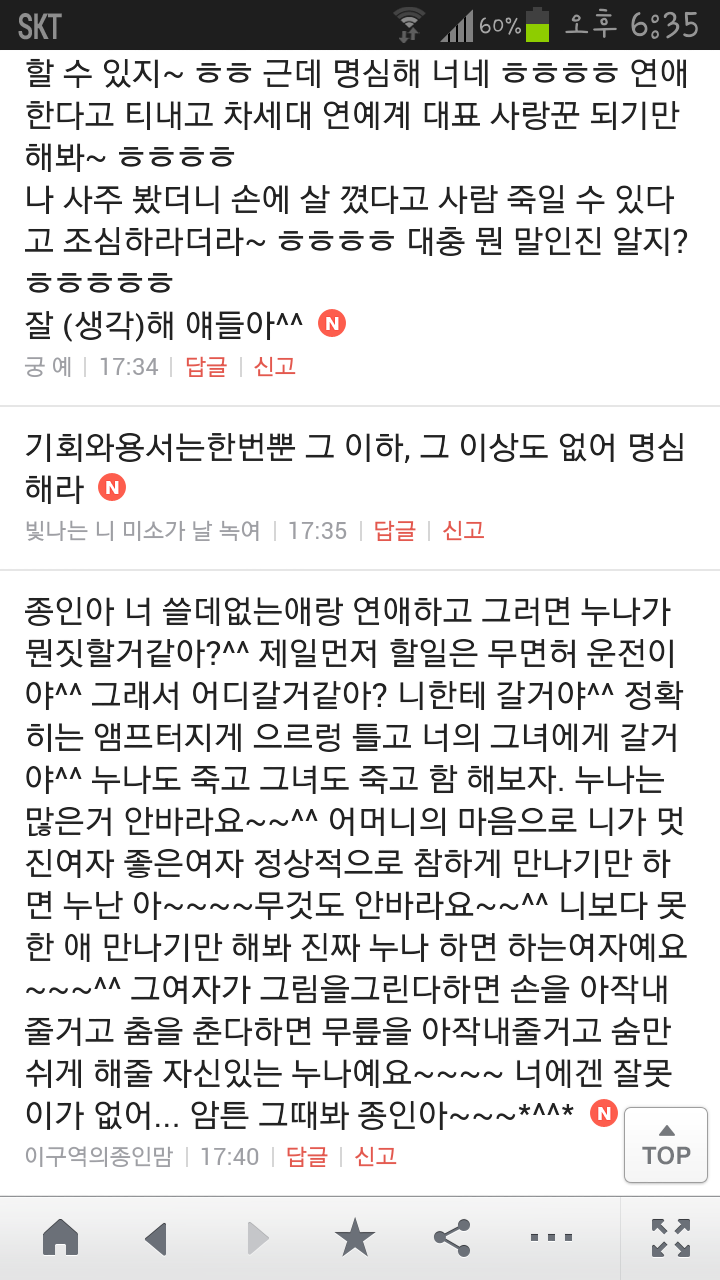Screen dimensions: 720x1280
Task: Report 빛나는 니 미소가 날 녹여 comment
Action: pyautogui.click(x=464, y=530)
